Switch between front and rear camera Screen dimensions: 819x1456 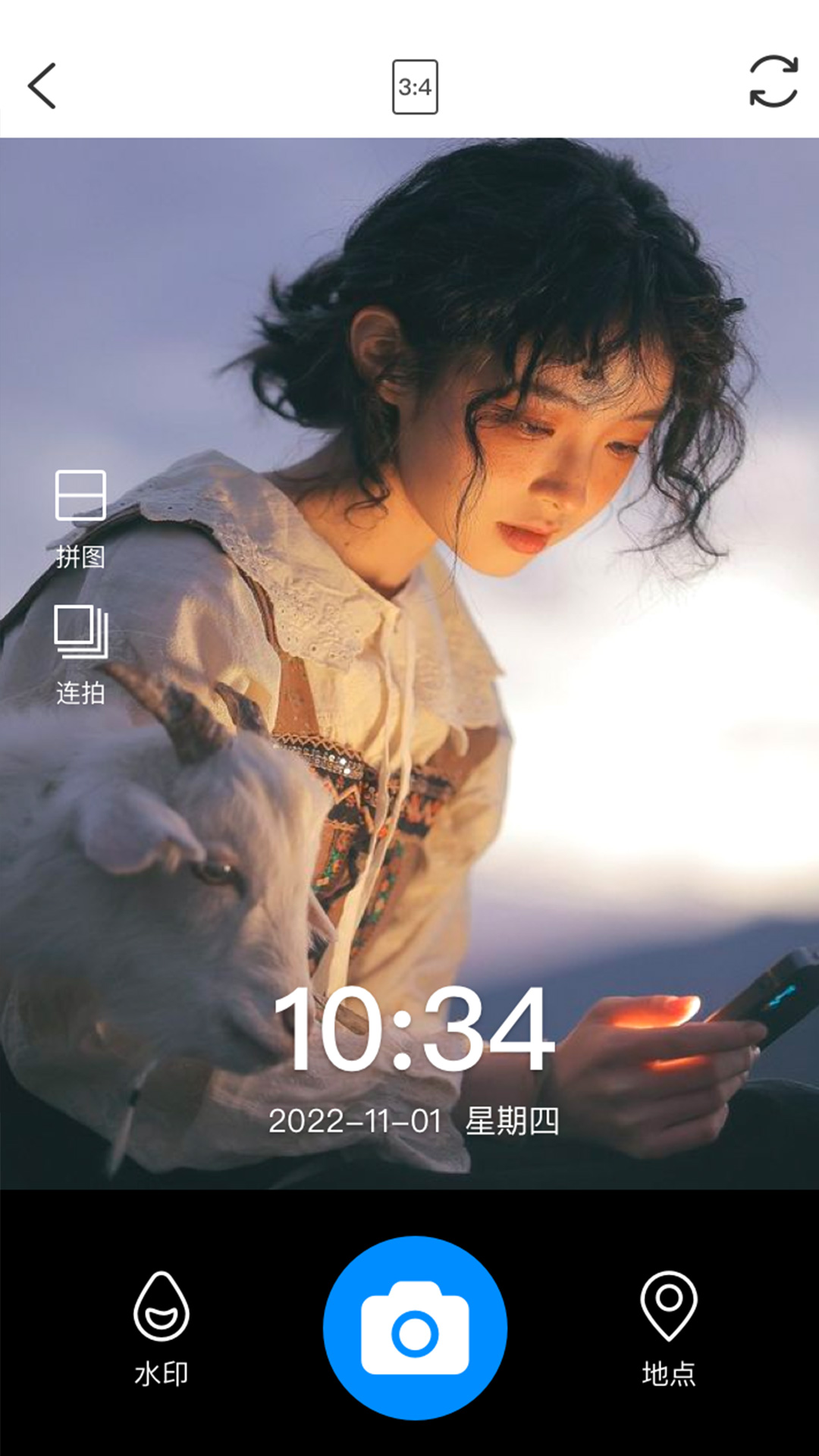[x=773, y=81]
